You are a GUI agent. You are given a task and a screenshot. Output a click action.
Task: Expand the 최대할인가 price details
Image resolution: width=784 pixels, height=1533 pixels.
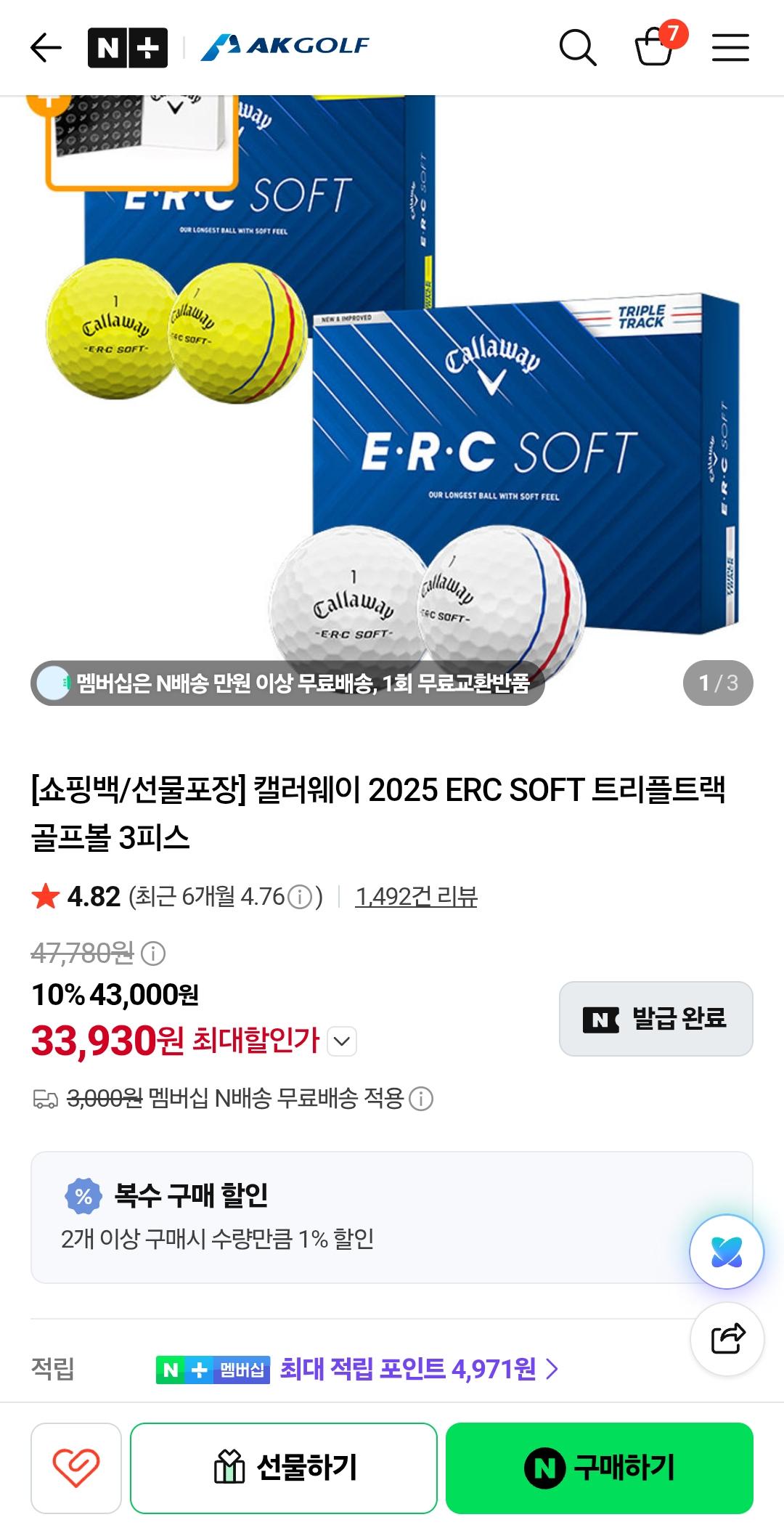(x=342, y=1041)
